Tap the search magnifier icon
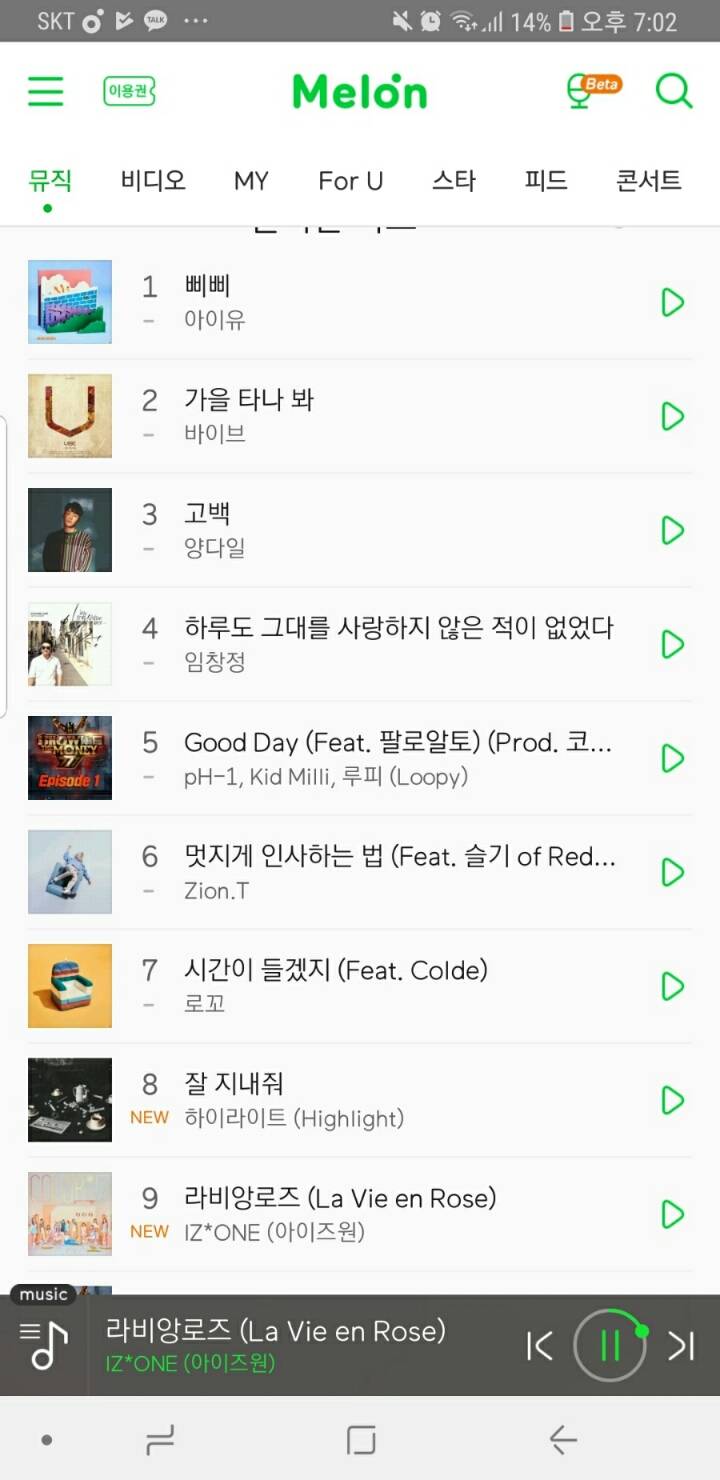 [x=674, y=91]
